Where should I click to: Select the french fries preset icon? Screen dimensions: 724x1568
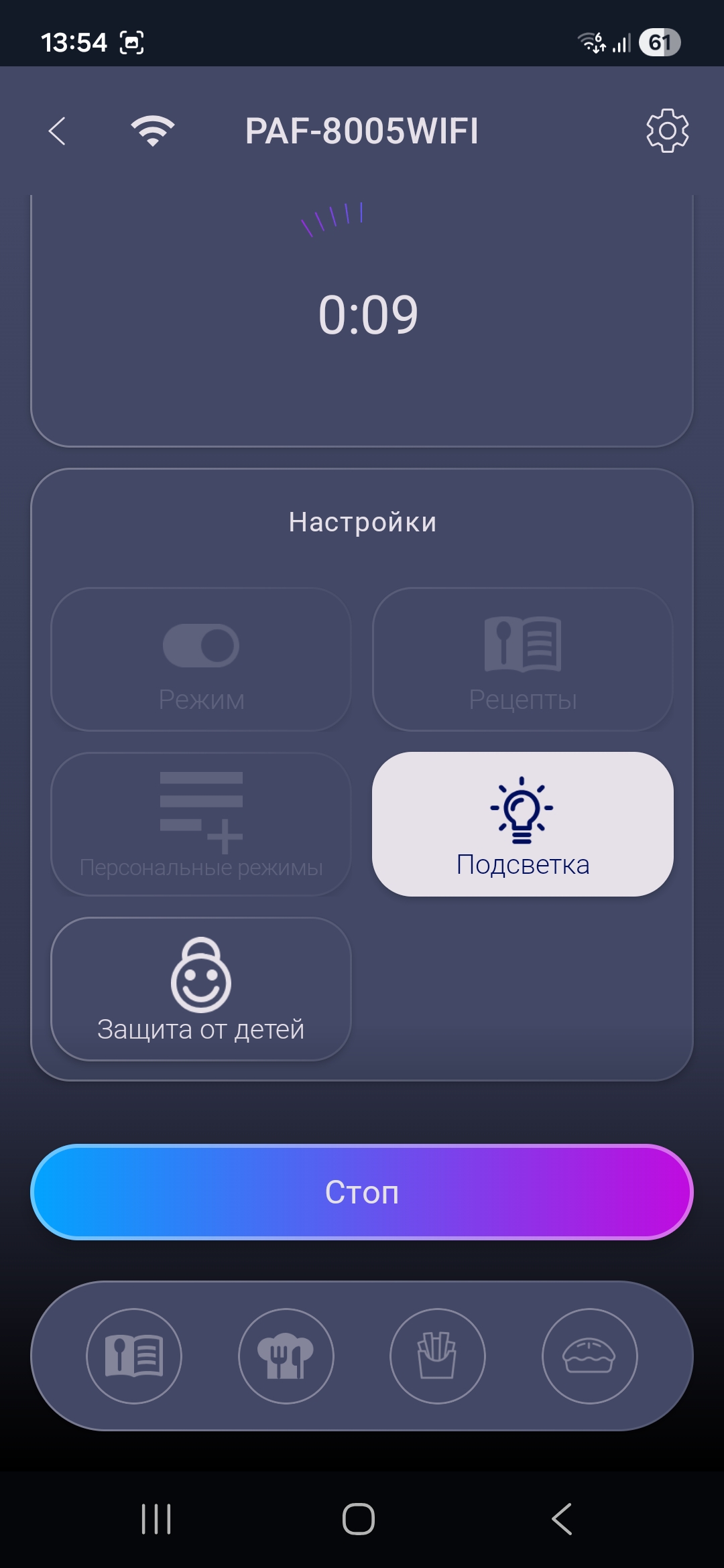tap(438, 1356)
